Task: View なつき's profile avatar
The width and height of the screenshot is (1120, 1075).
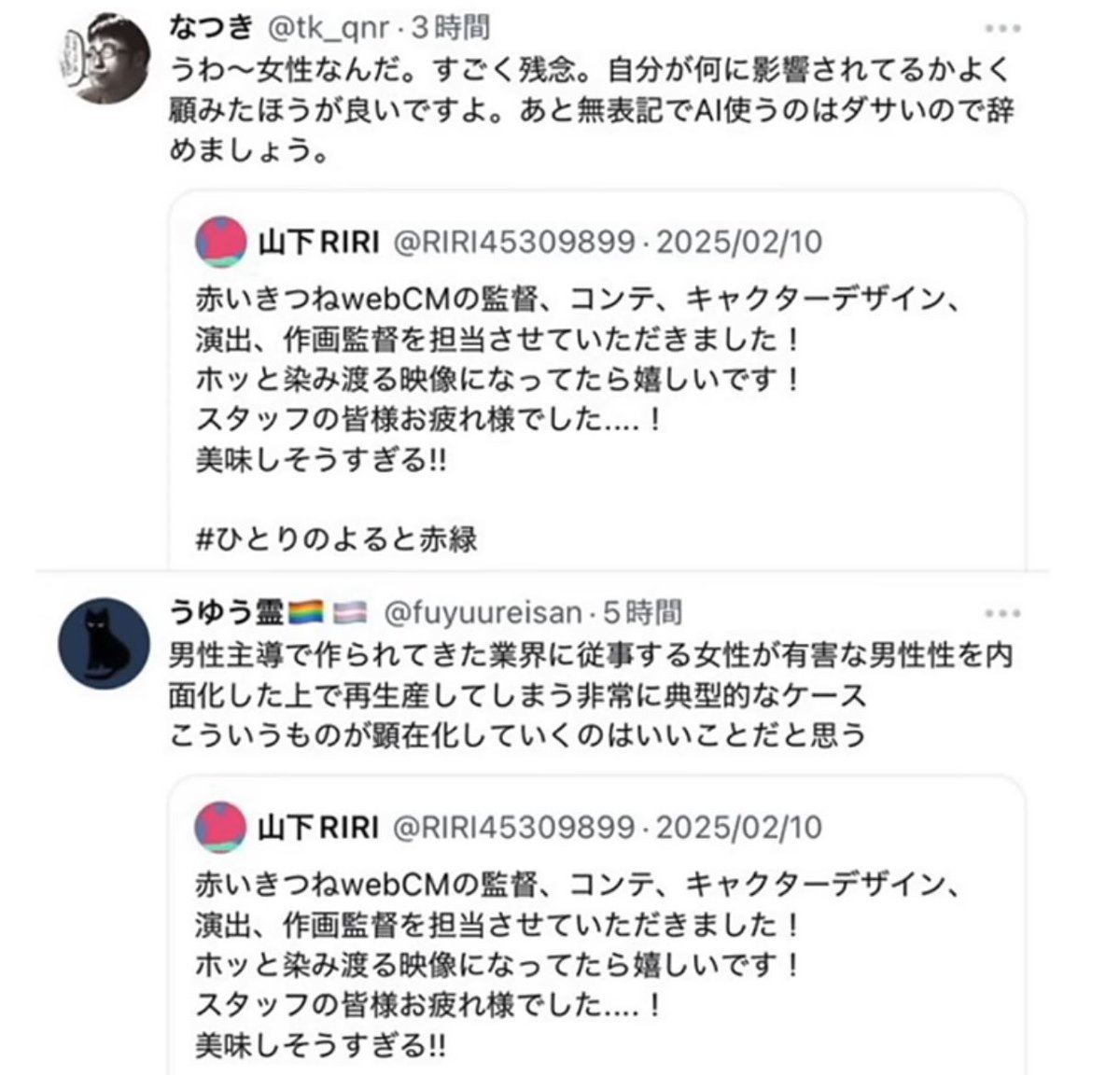Action: click(104, 59)
